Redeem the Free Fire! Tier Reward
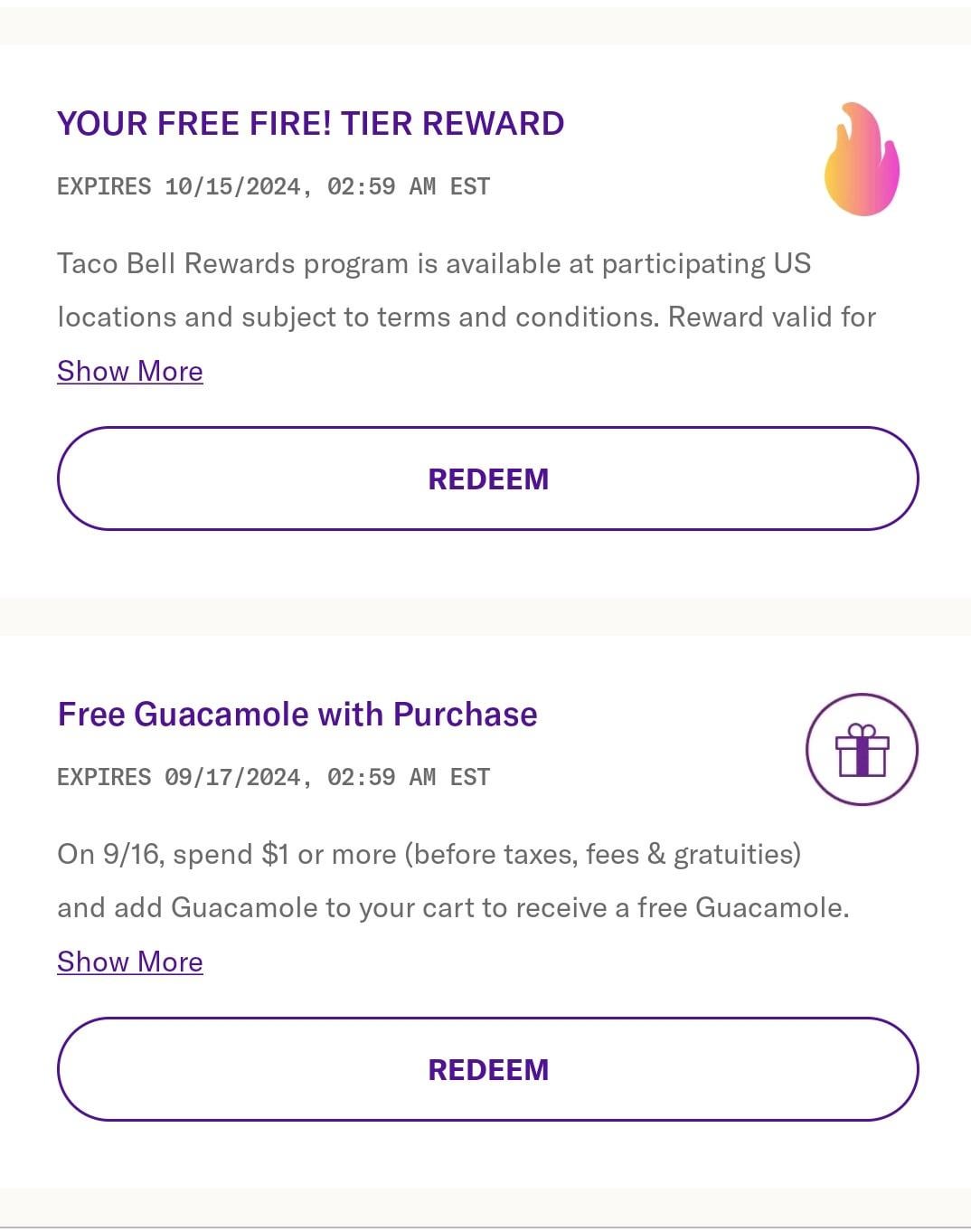Image resolution: width=971 pixels, height=1232 pixels. tap(487, 479)
